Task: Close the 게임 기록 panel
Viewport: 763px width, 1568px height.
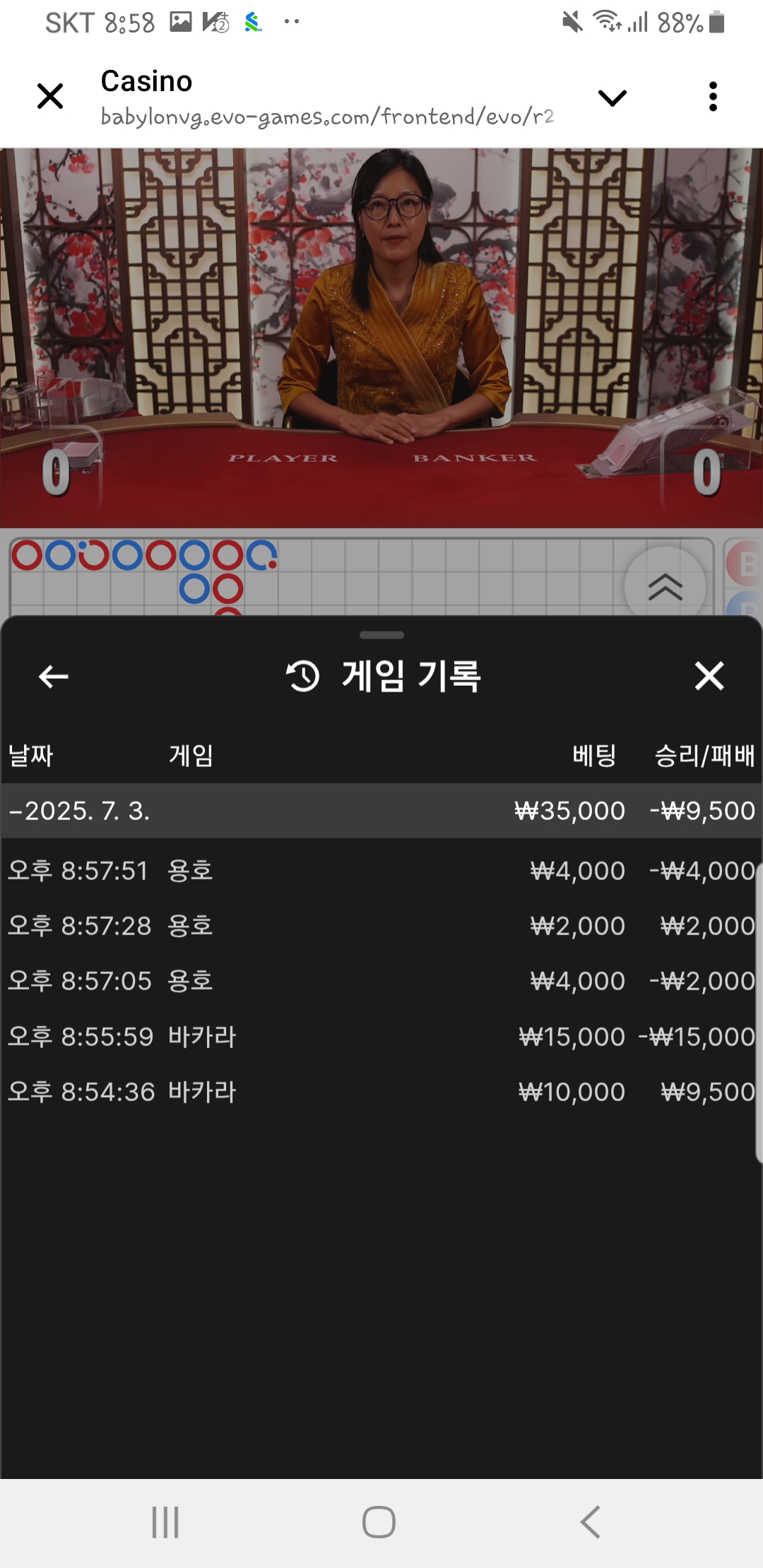Action: coord(709,676)
